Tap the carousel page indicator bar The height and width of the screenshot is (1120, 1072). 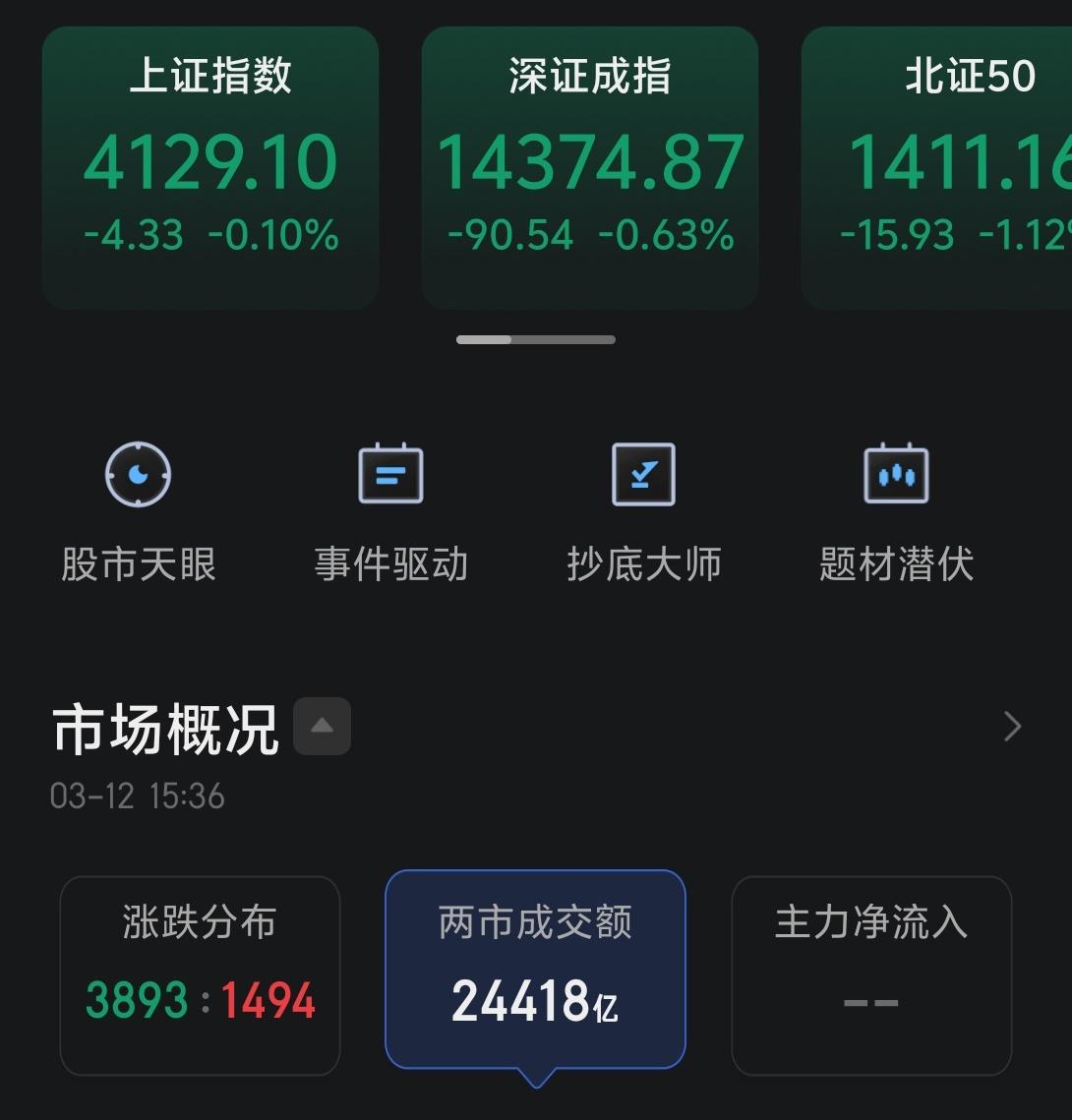(536, 339)
